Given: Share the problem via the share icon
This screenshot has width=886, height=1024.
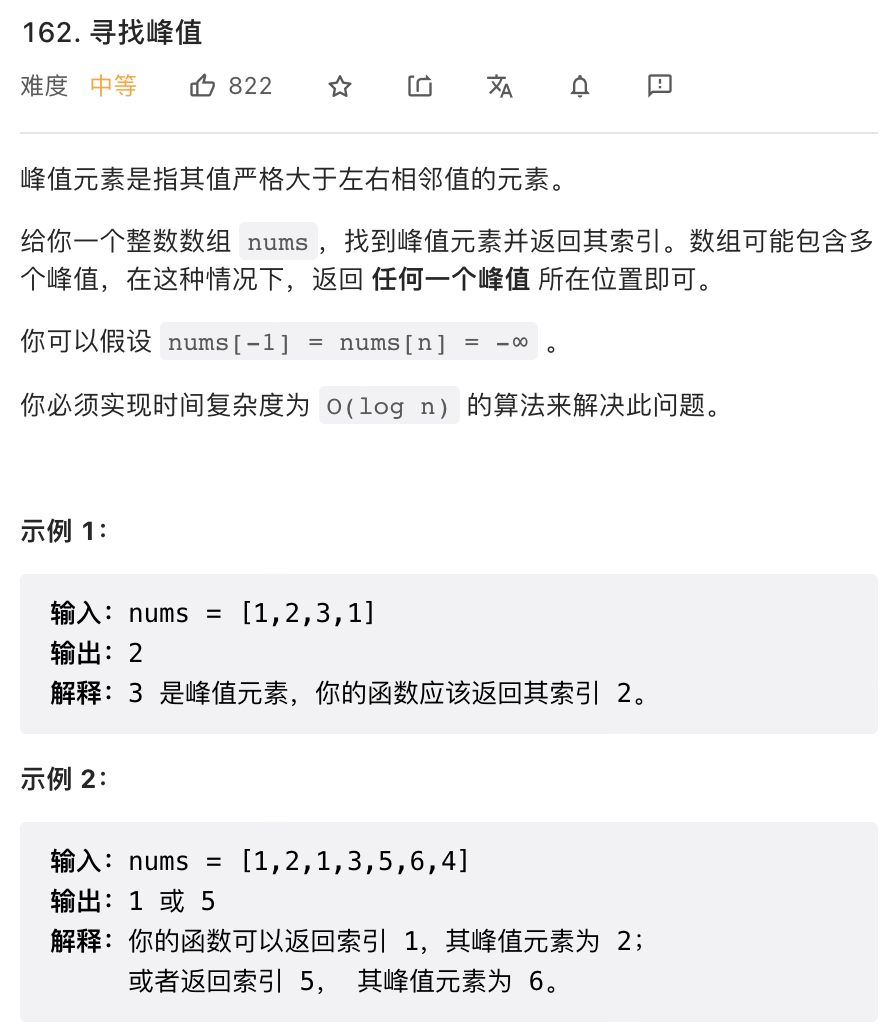Looking at the screenshot, I should tap(420, 87).
